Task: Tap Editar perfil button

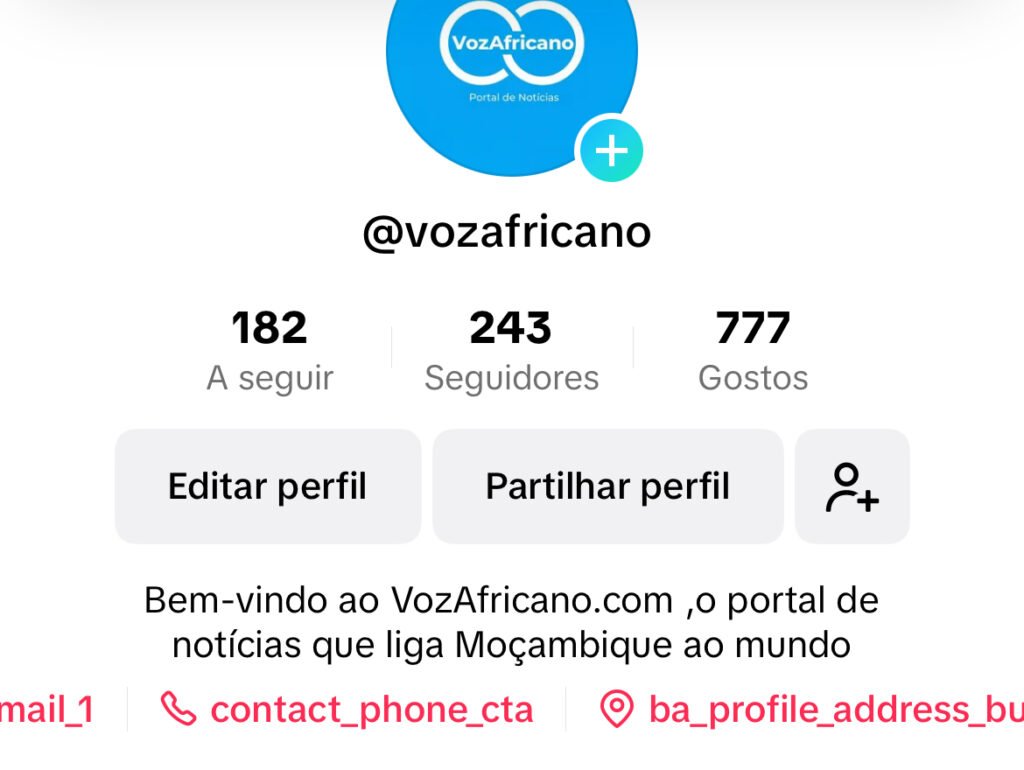Action: pos(267,487)
